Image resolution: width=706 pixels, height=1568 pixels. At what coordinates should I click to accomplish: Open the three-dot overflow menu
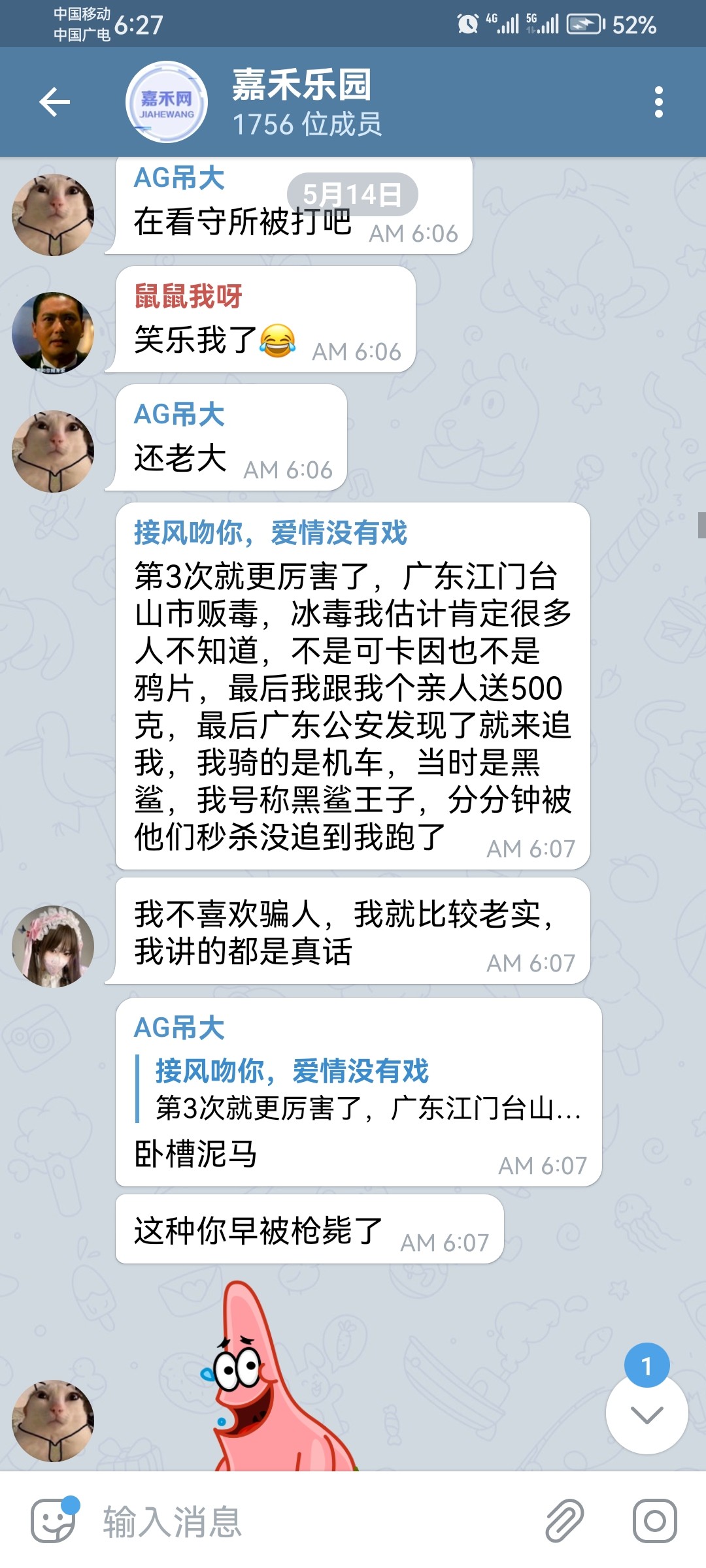pyautogui.click(x=658, y=102)
